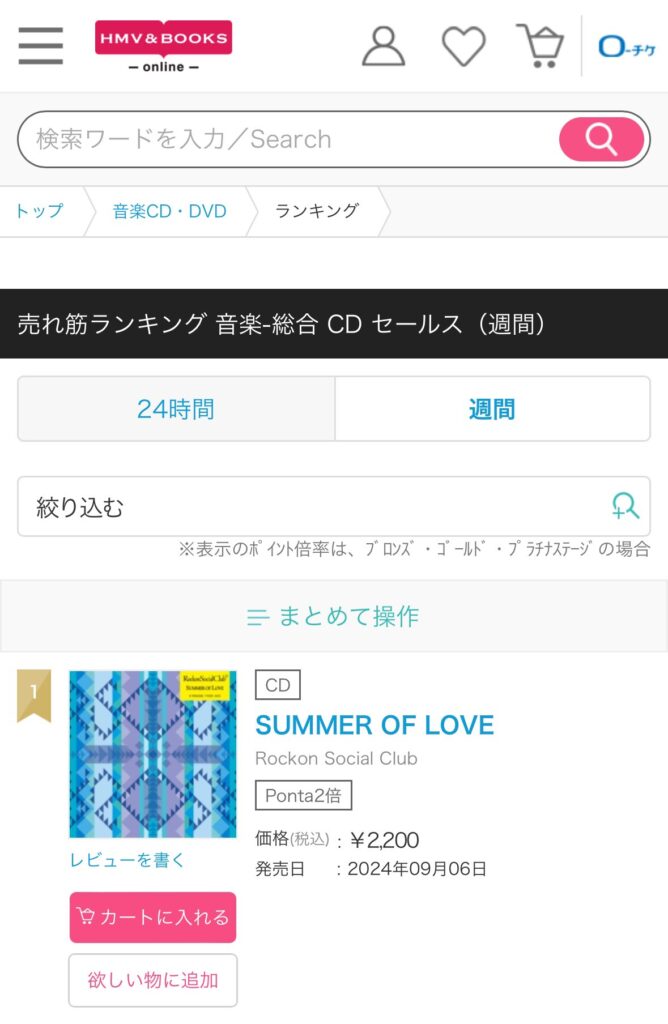Go to トップ breadcrumb
This screenshot has width=668, height=1024.
point(39,211)
